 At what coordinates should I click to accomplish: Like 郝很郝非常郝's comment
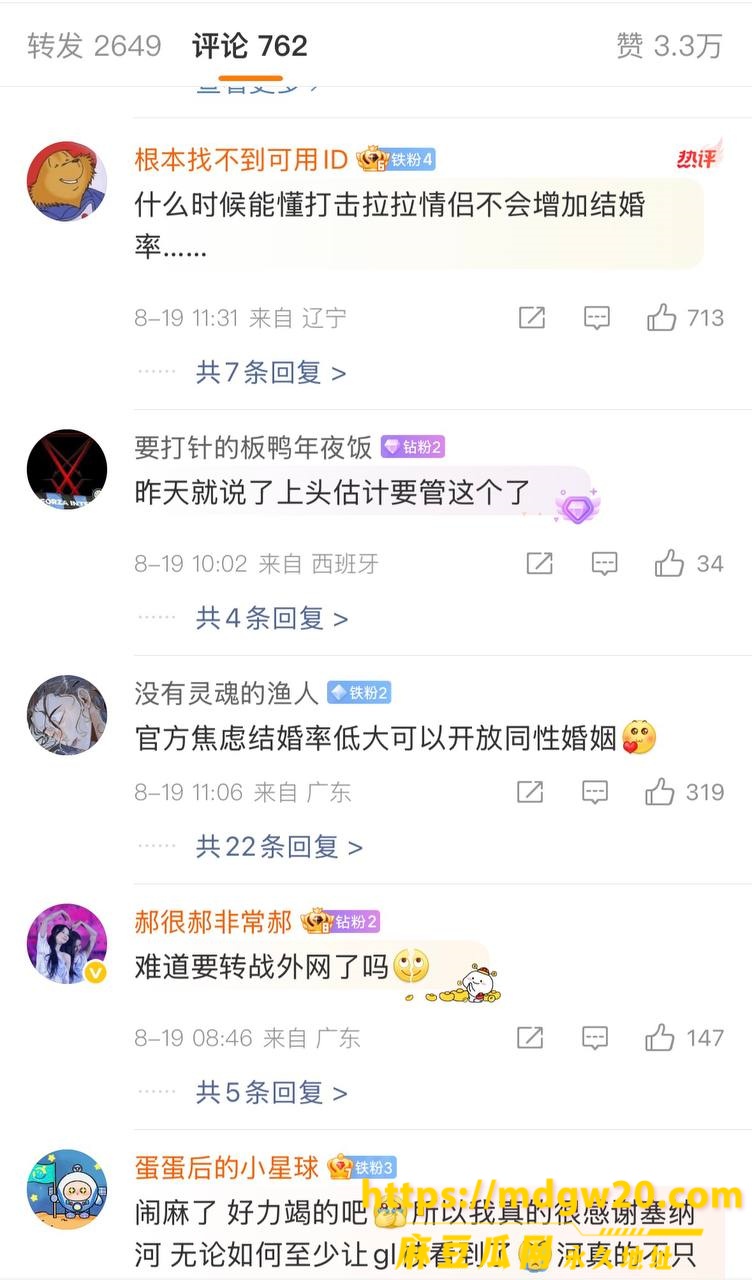pos(685,1038)
